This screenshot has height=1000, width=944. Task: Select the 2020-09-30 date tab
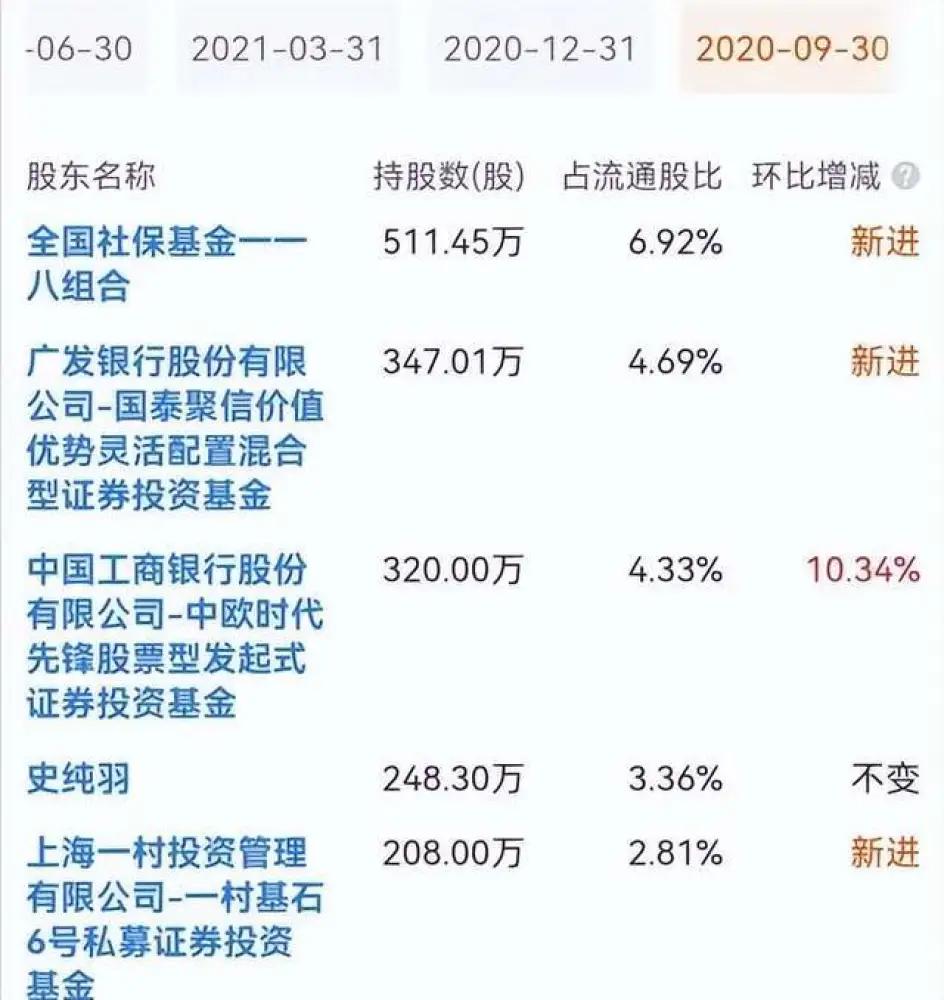coord(792,49)
